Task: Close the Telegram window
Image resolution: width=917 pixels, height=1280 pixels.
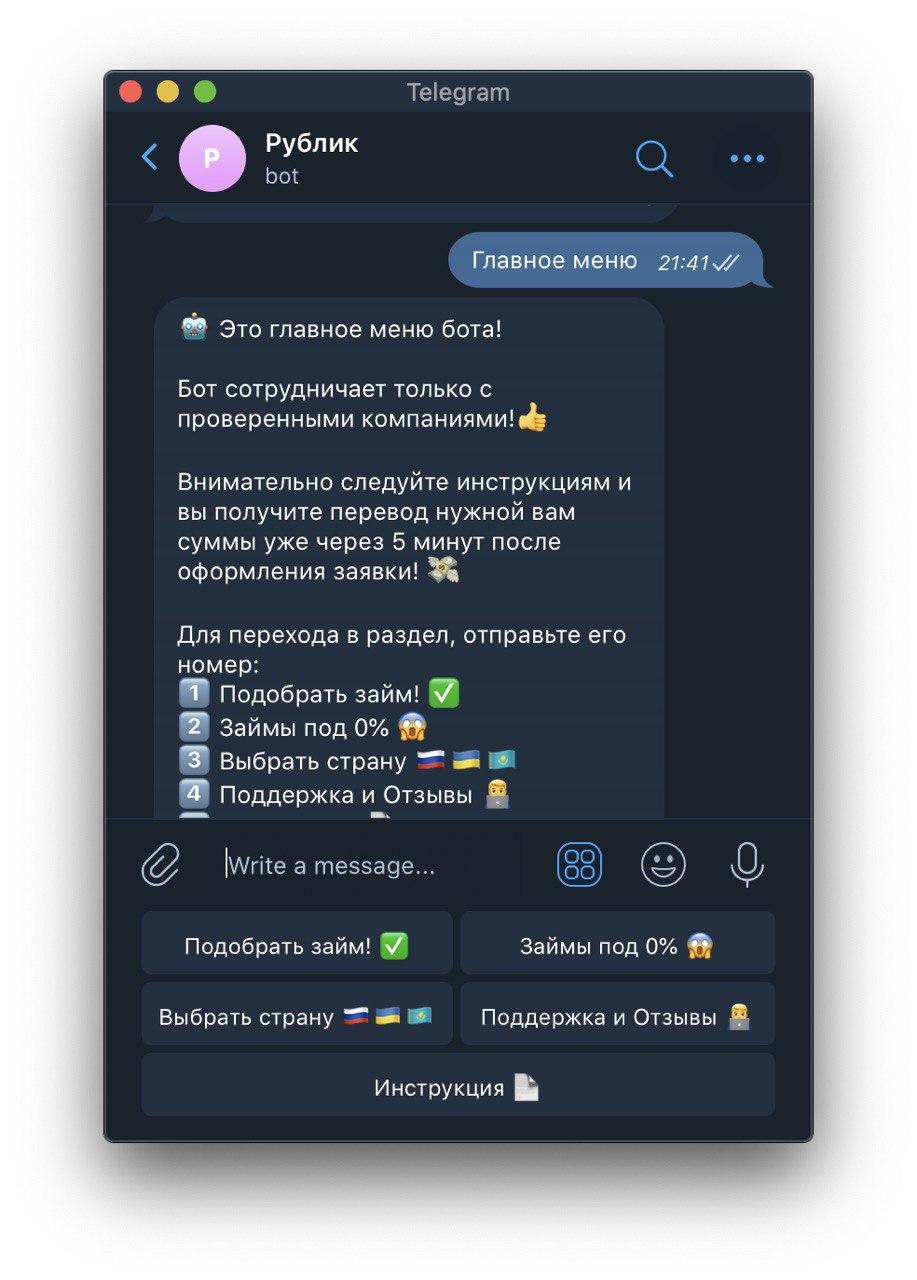Action: click(x=131, y=93)
